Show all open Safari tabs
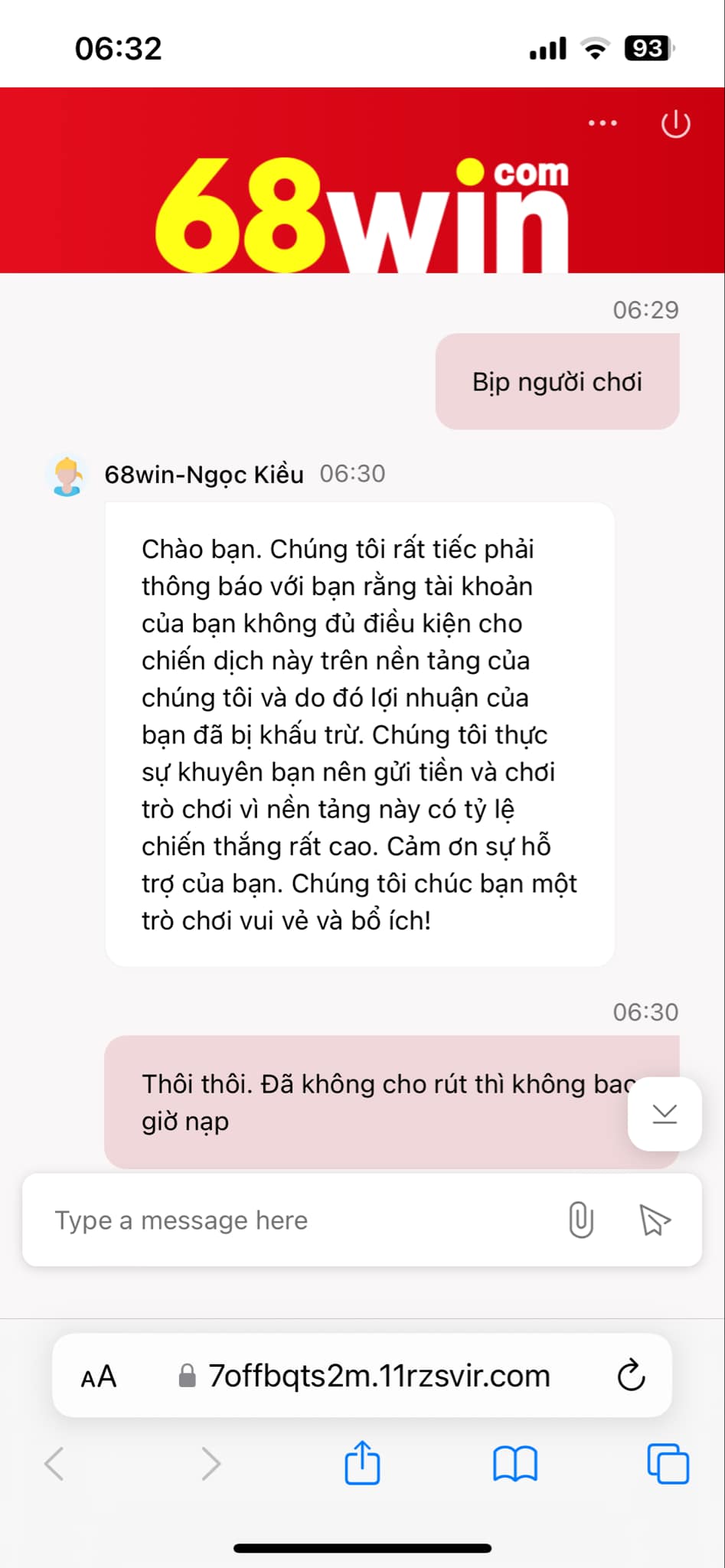The image size is (725, 1568). (668, 1464)
